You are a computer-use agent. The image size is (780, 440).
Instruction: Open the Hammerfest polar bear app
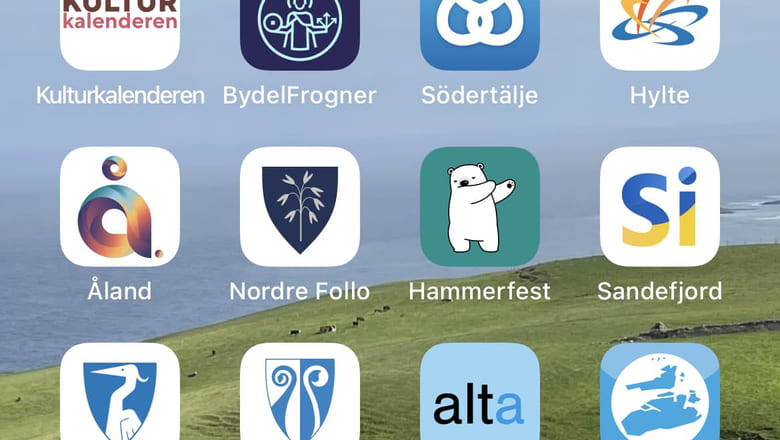point(480,207)
